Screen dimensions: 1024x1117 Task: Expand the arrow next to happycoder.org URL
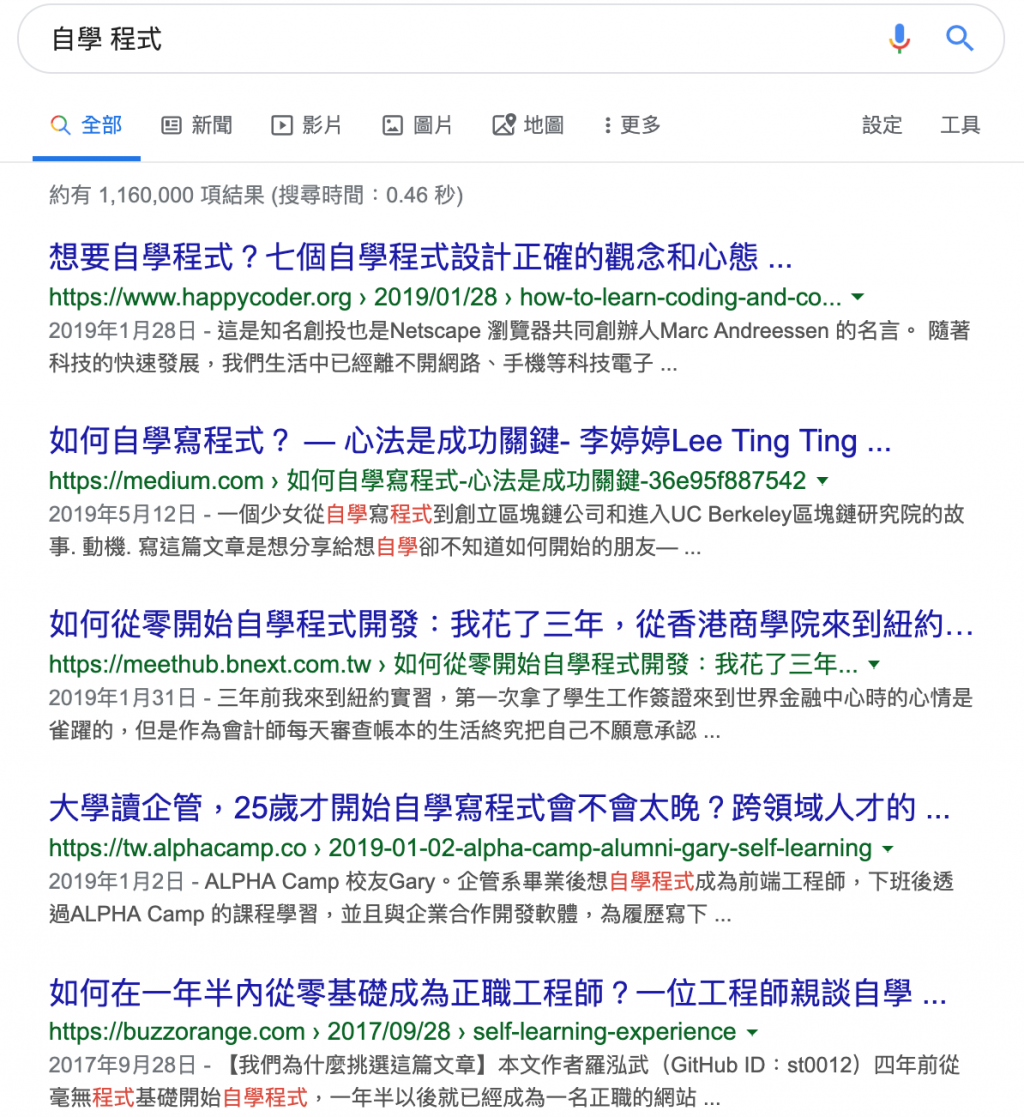(x=857, y=298)
